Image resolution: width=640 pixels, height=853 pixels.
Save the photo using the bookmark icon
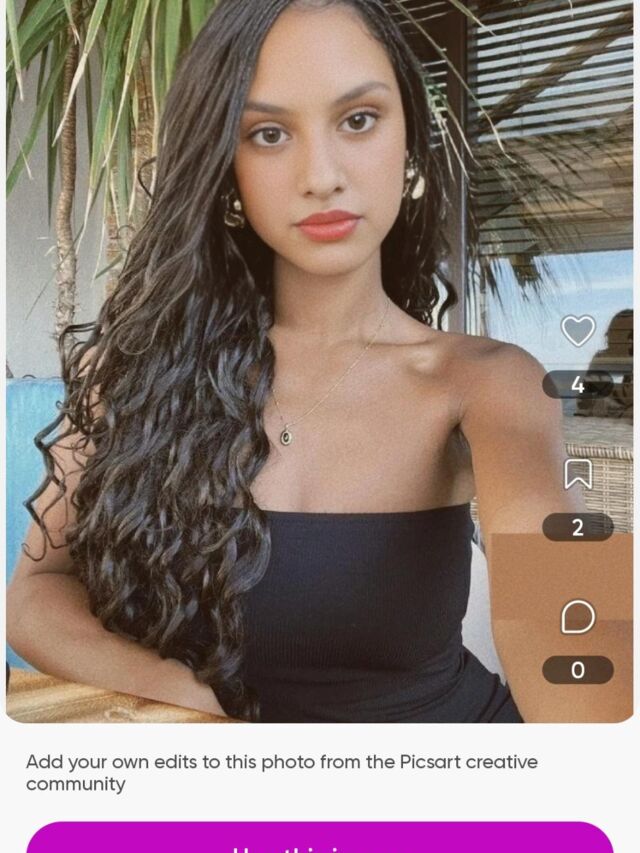click(577, 474)
